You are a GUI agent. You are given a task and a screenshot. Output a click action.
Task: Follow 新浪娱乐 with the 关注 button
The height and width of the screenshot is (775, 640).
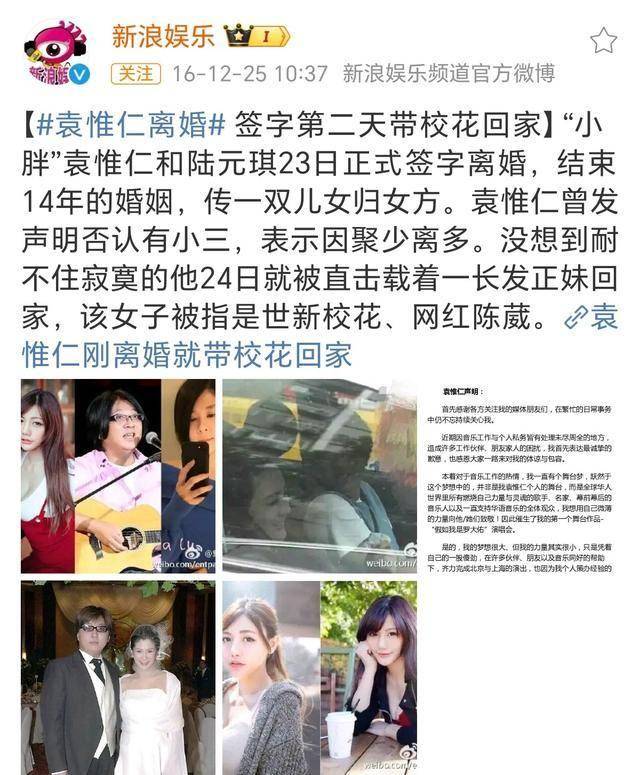(x=134, y=74)
